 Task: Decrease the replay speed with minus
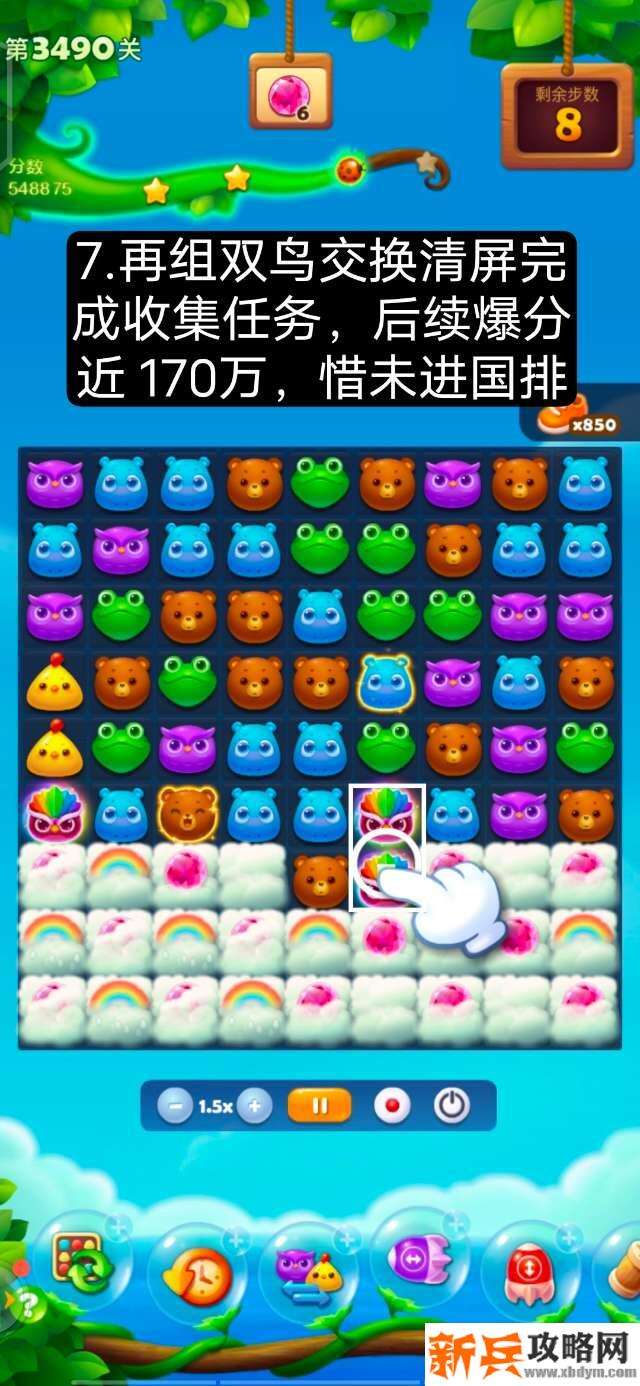pos(175,1107)
